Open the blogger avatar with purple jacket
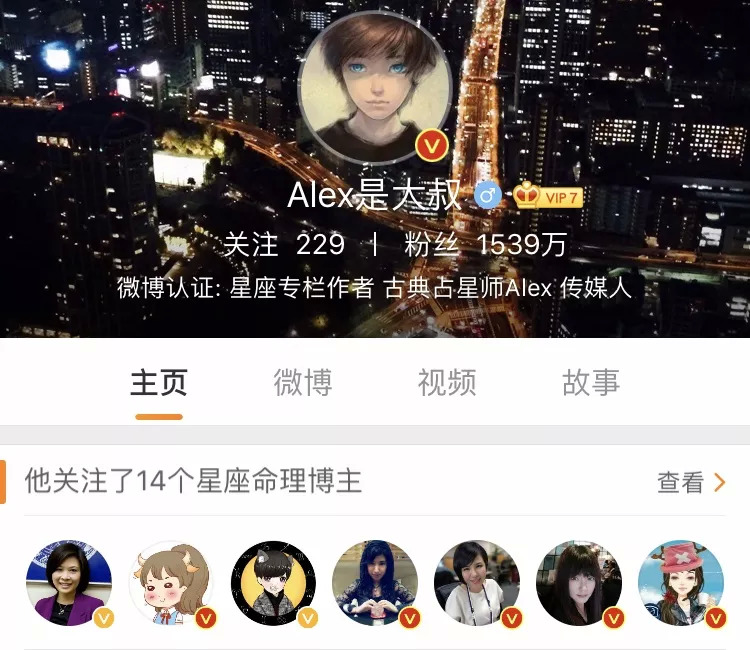This screenshot has width=750, height=650. (68, 583)
